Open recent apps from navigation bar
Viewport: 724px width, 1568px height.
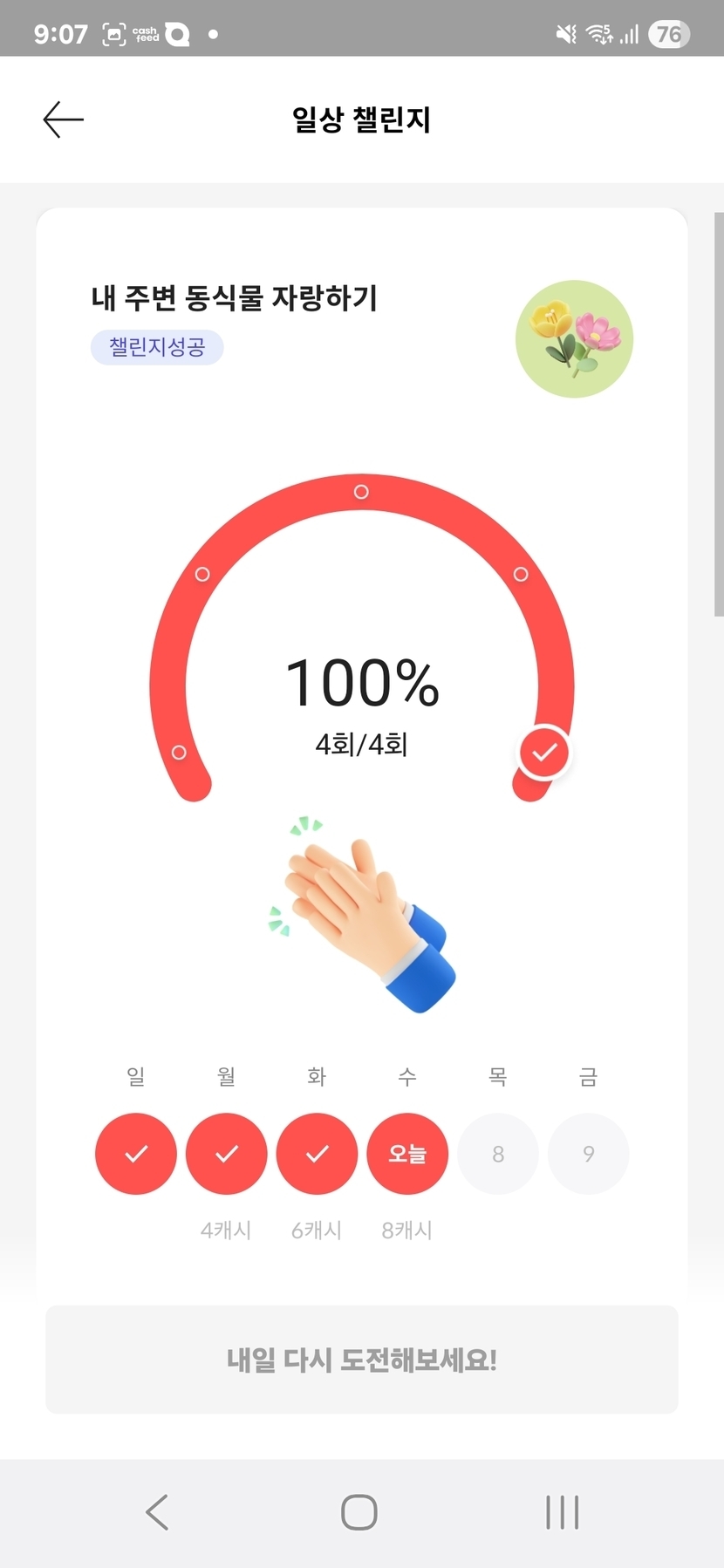[x=563, y=1512]
